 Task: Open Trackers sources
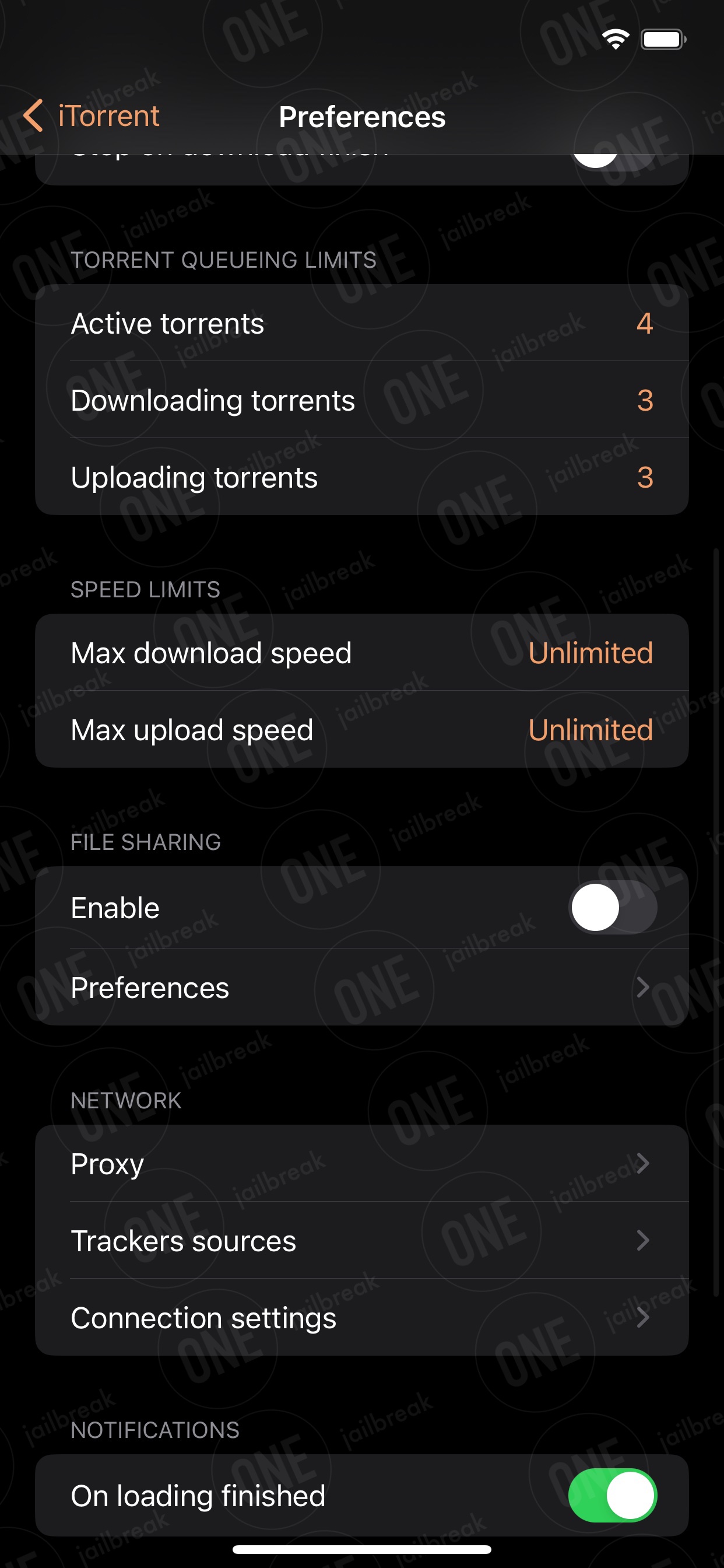362,1240
